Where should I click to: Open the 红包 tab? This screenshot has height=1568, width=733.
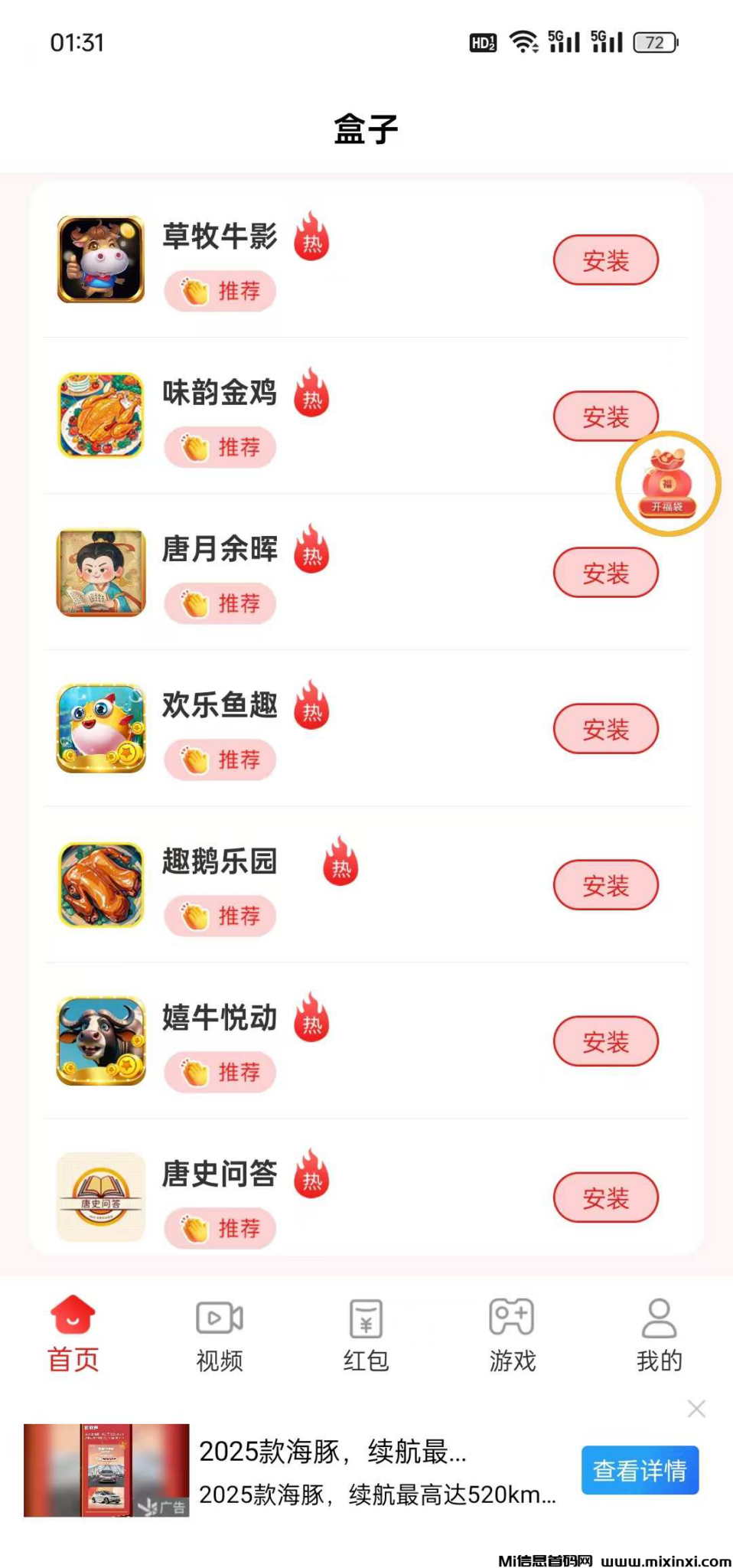pyautogui.click(x=366, y=1334)
